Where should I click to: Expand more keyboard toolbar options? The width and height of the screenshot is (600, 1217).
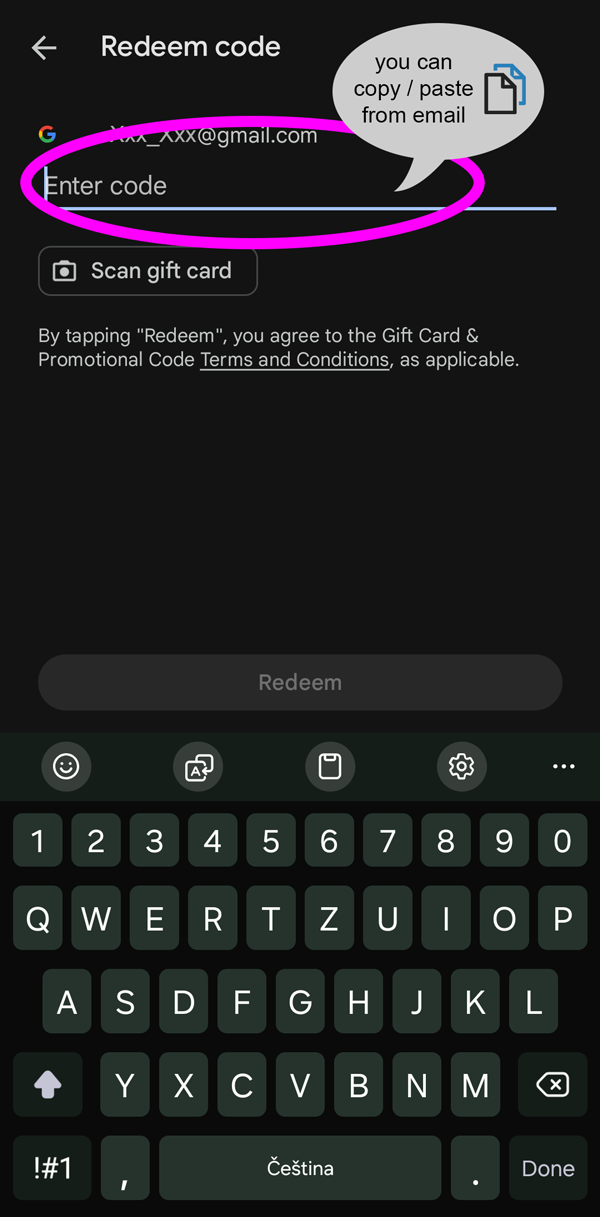tap(564, 767)
